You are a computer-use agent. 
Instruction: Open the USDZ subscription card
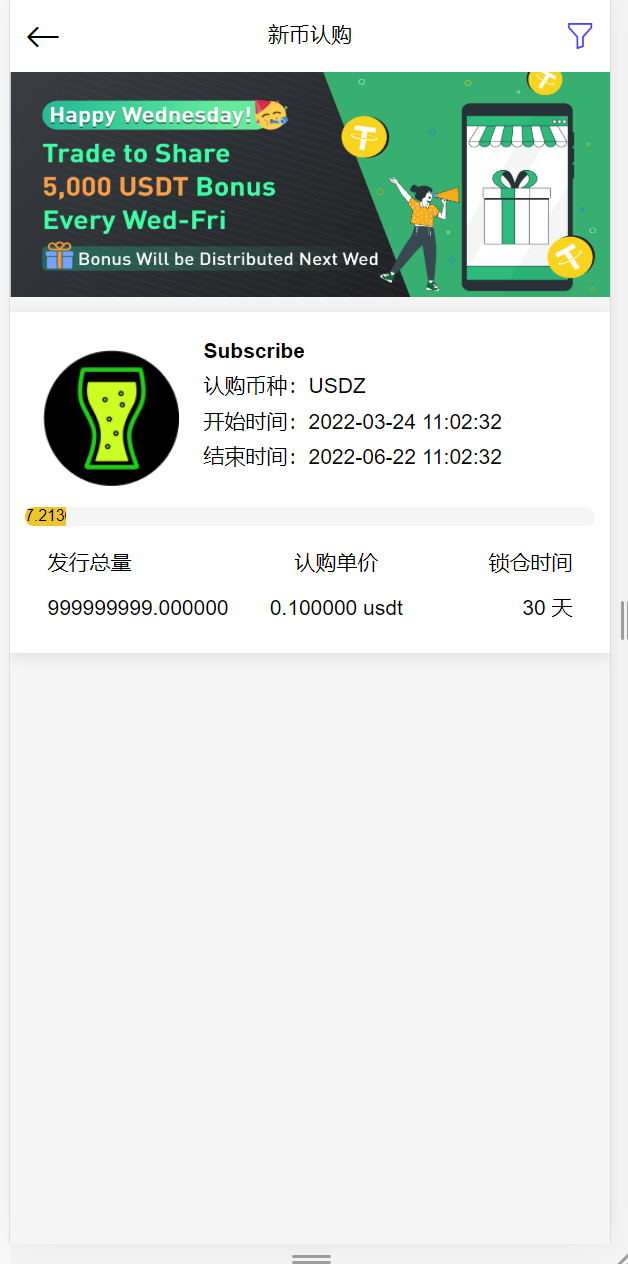pos(310,480)
